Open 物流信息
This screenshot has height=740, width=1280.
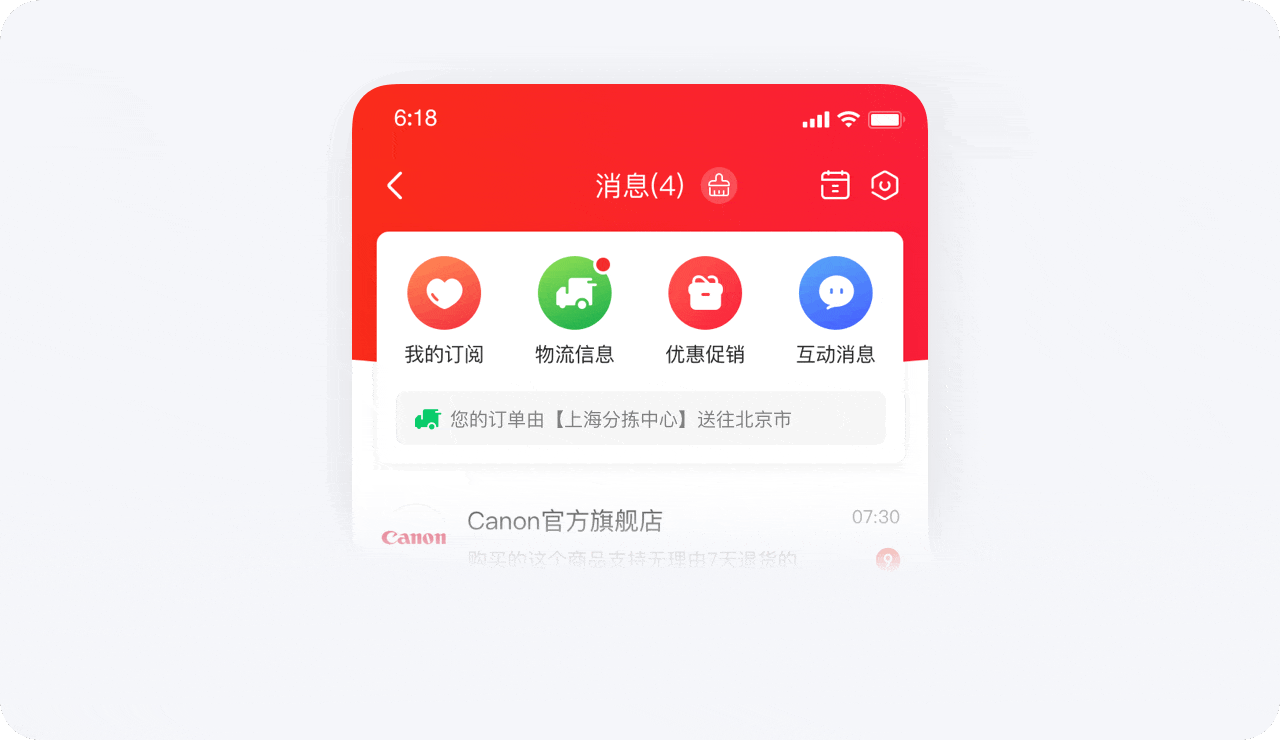click(x=575, y=311)
